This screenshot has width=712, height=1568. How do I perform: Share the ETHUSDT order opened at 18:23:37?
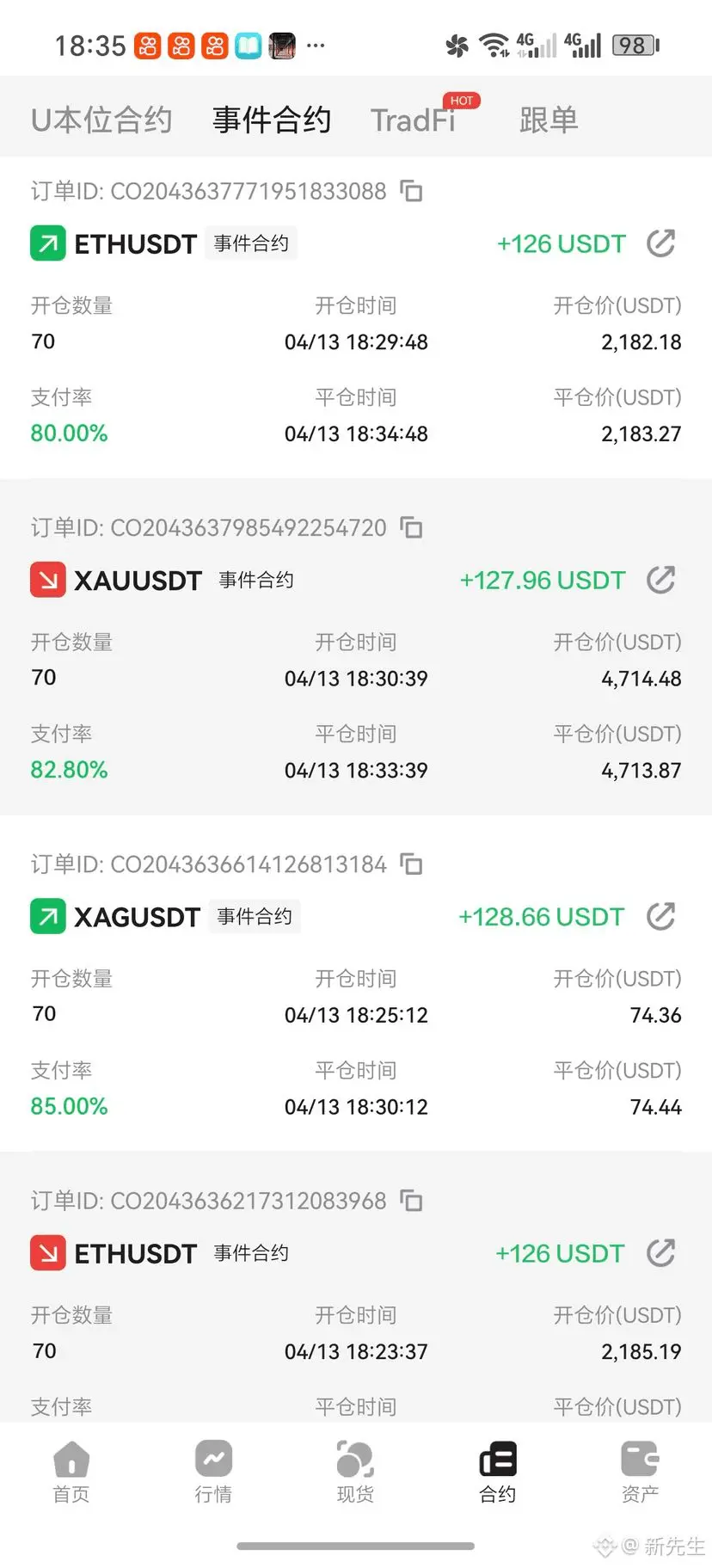click(x=660, y=1253)
